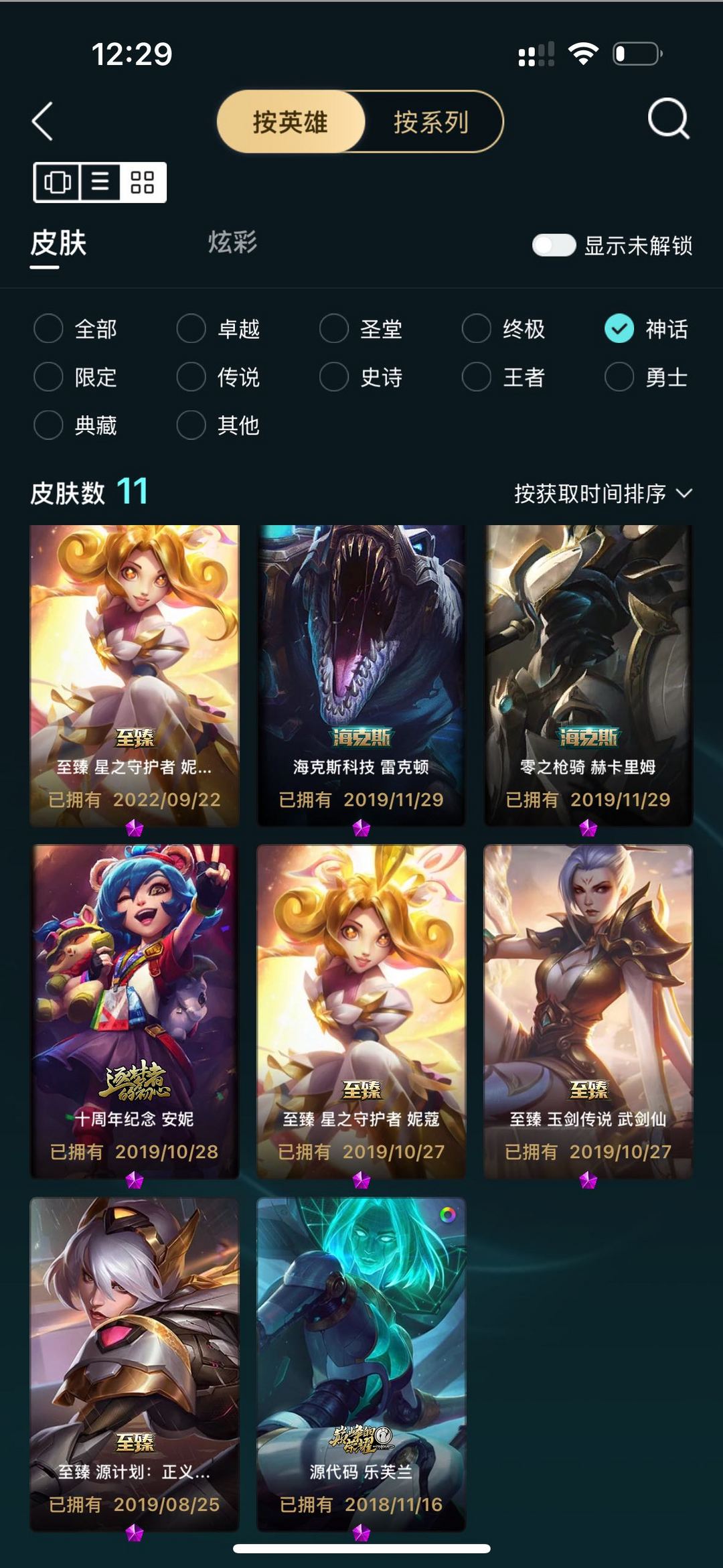Open the 炫彩 tab
This screenshot has width=723, height=1568.
pos(232,242)
